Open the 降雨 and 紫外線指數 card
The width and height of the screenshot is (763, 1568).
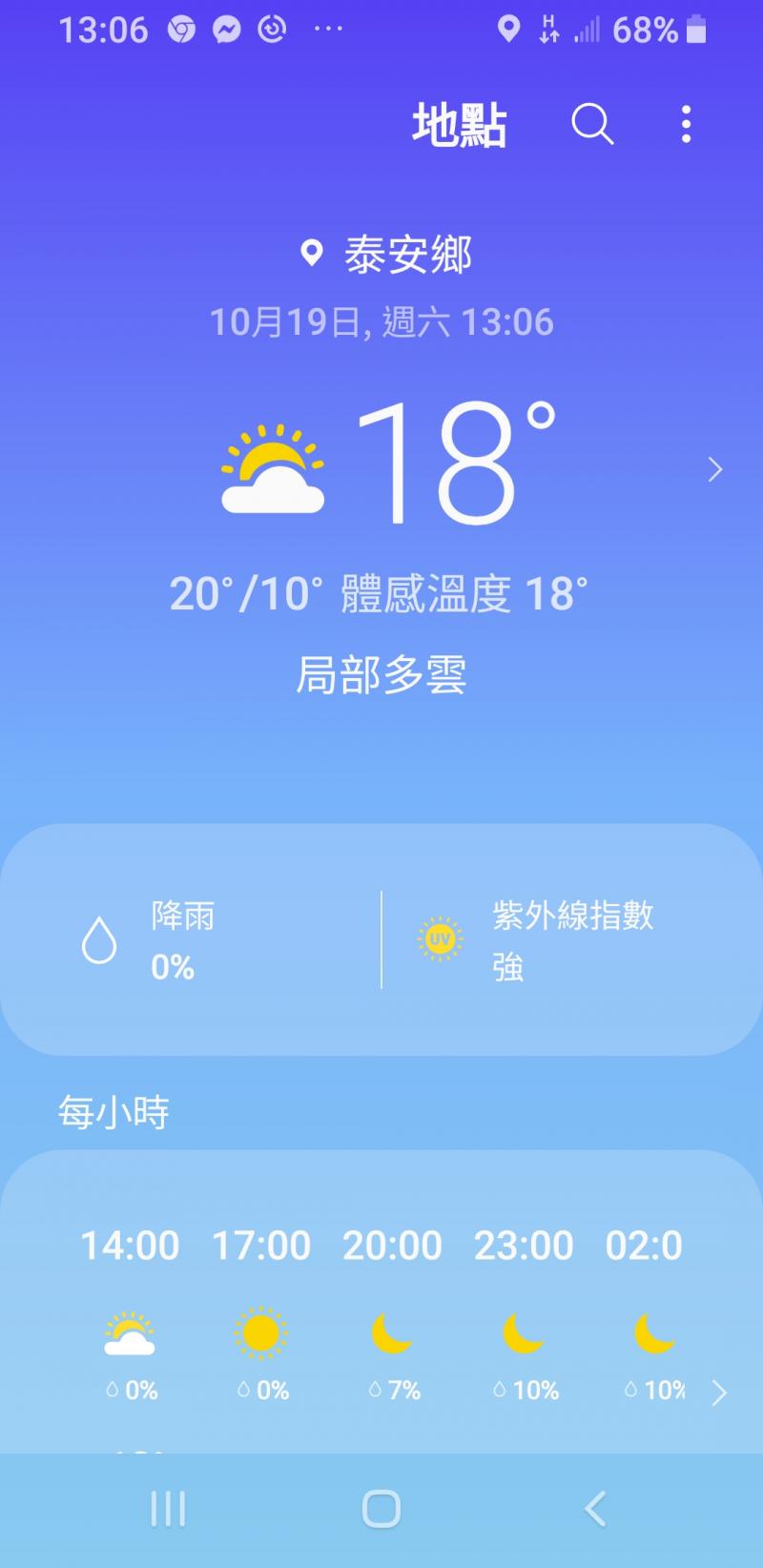(x=381, y=939)
